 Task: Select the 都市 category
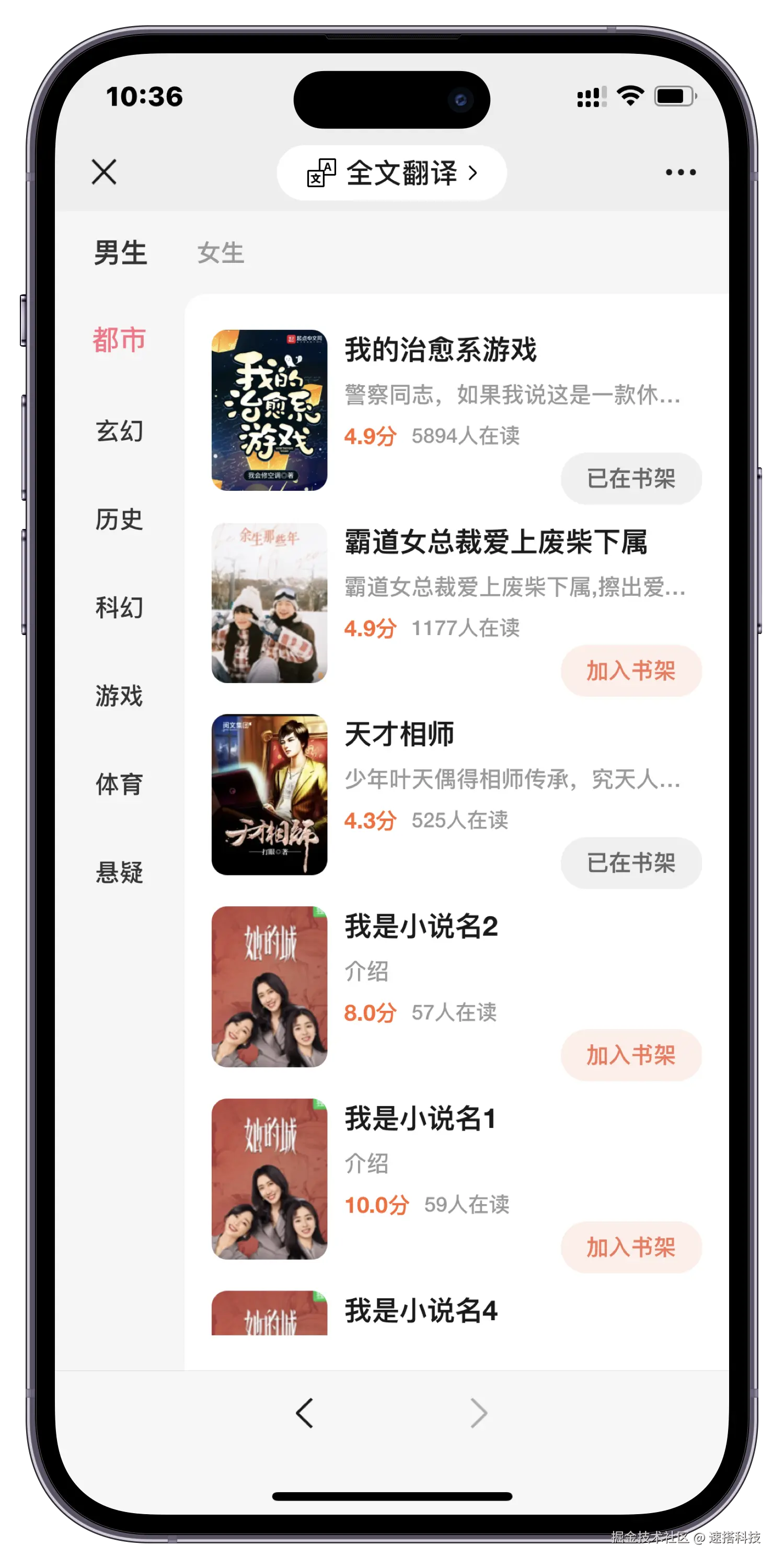pyautogui.click(x=119, y=340)
